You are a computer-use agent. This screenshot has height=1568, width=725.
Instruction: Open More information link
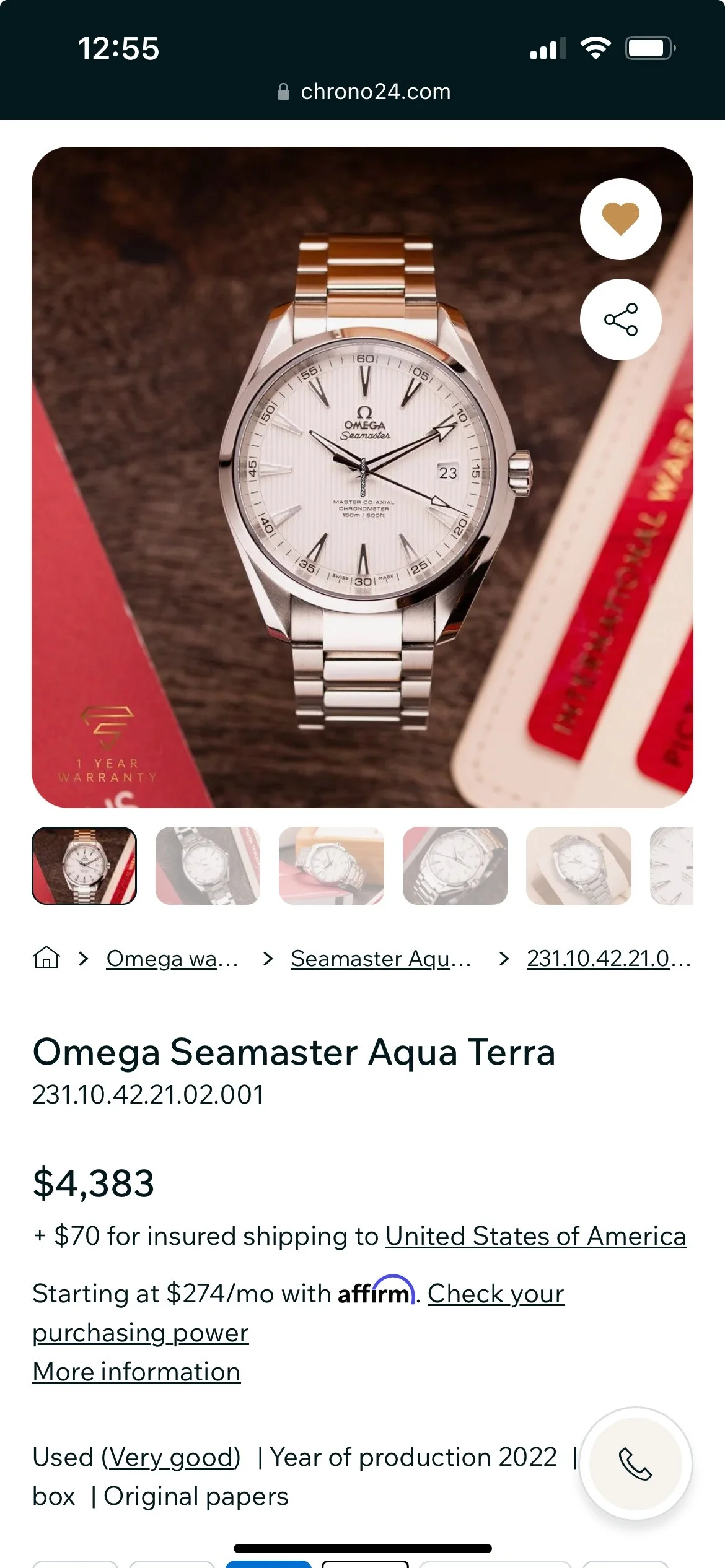click(x=136, y=1372)
